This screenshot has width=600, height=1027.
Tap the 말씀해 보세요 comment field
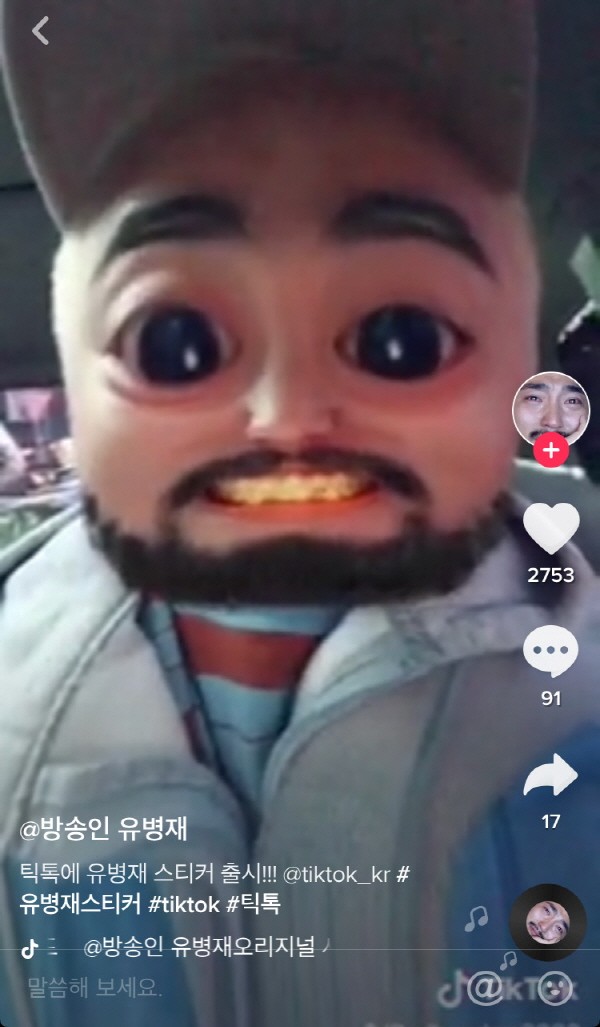[x=95, y=988]
